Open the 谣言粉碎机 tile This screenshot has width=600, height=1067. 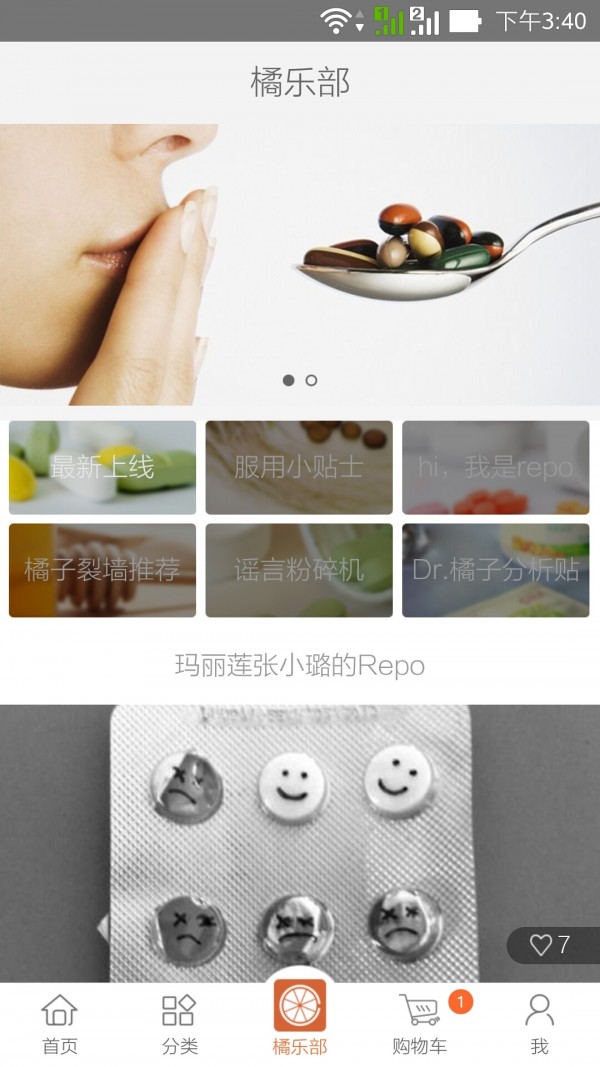coord(299,570)
